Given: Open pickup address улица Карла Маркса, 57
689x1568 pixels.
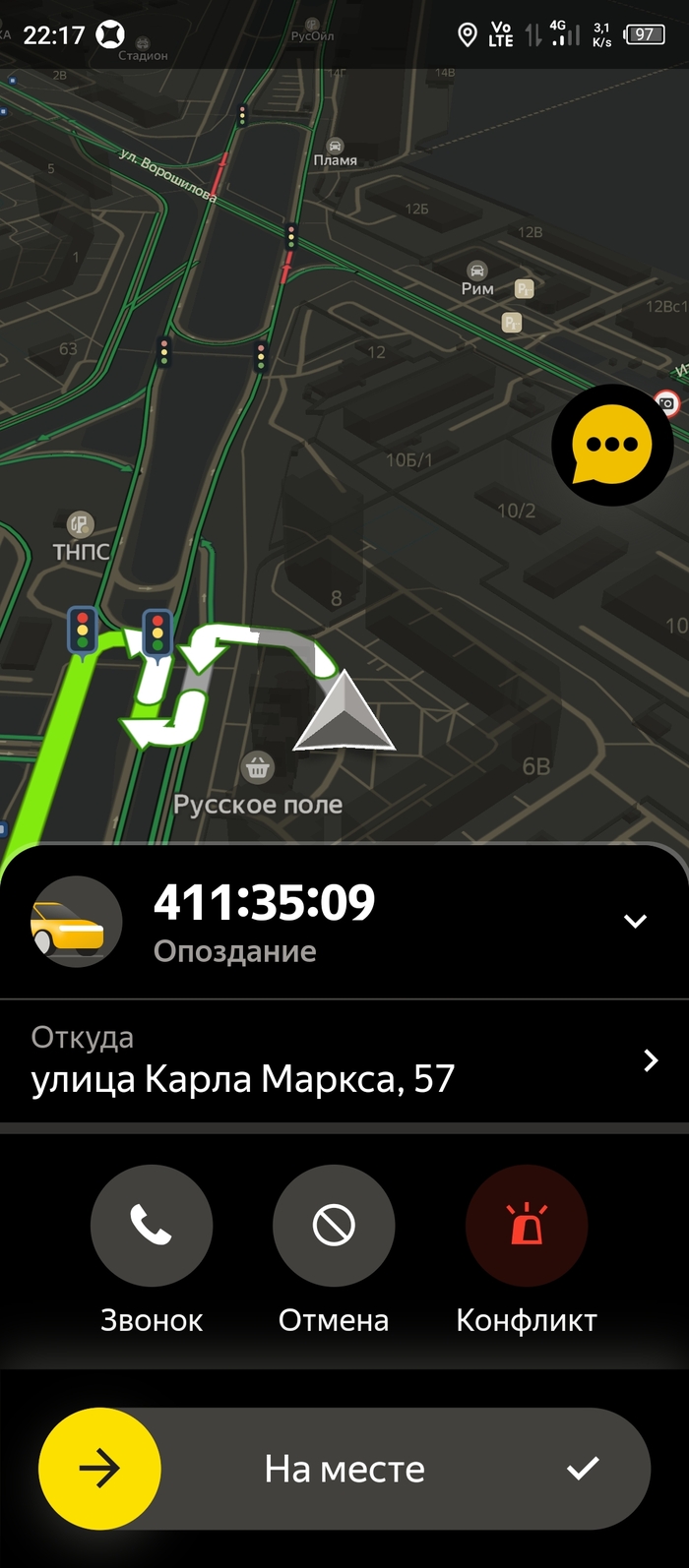Looking at the screenshot, I should pos(344,1060).
